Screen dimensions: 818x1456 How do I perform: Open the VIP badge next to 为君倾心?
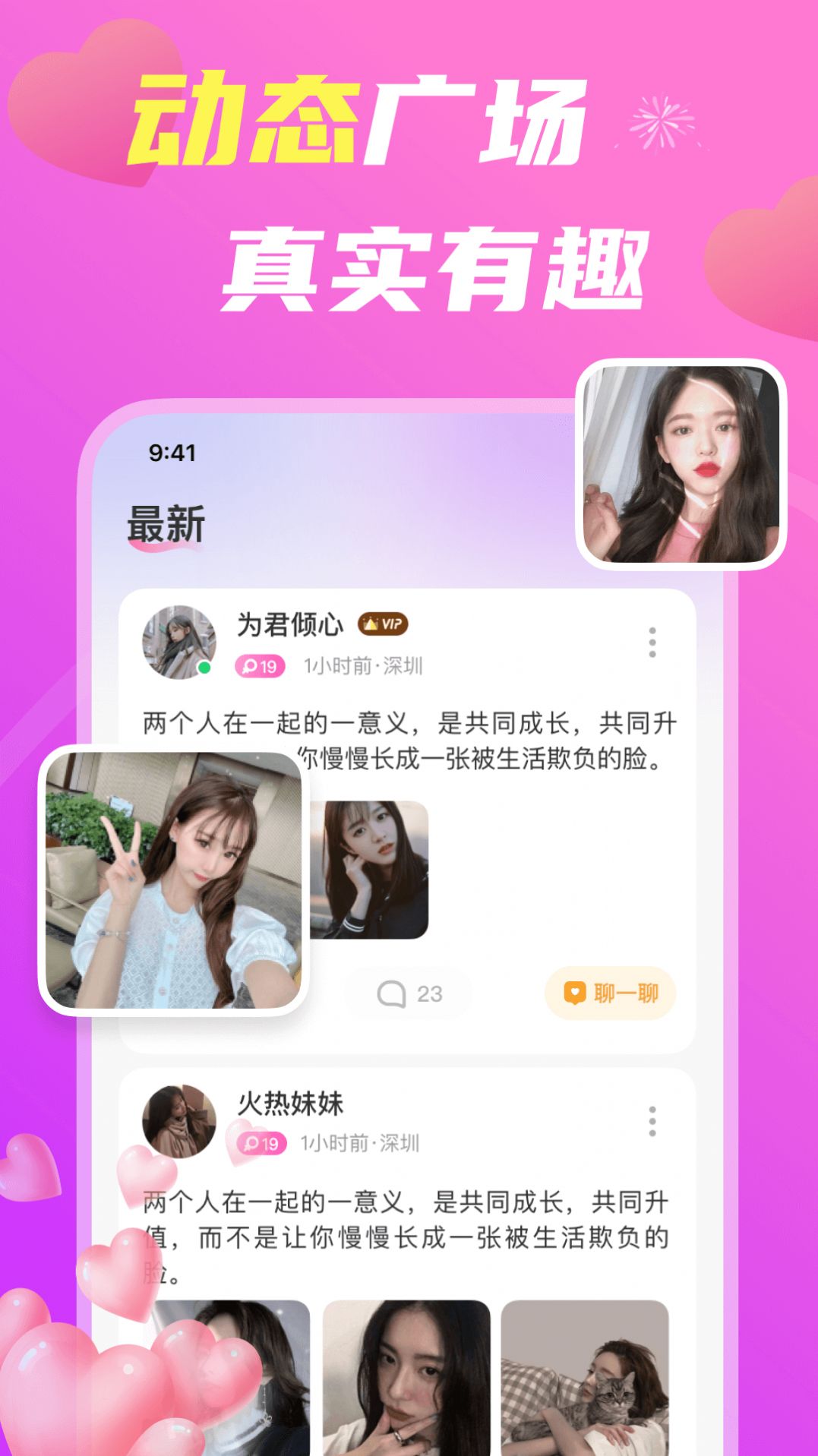click(x=384, y=624)
